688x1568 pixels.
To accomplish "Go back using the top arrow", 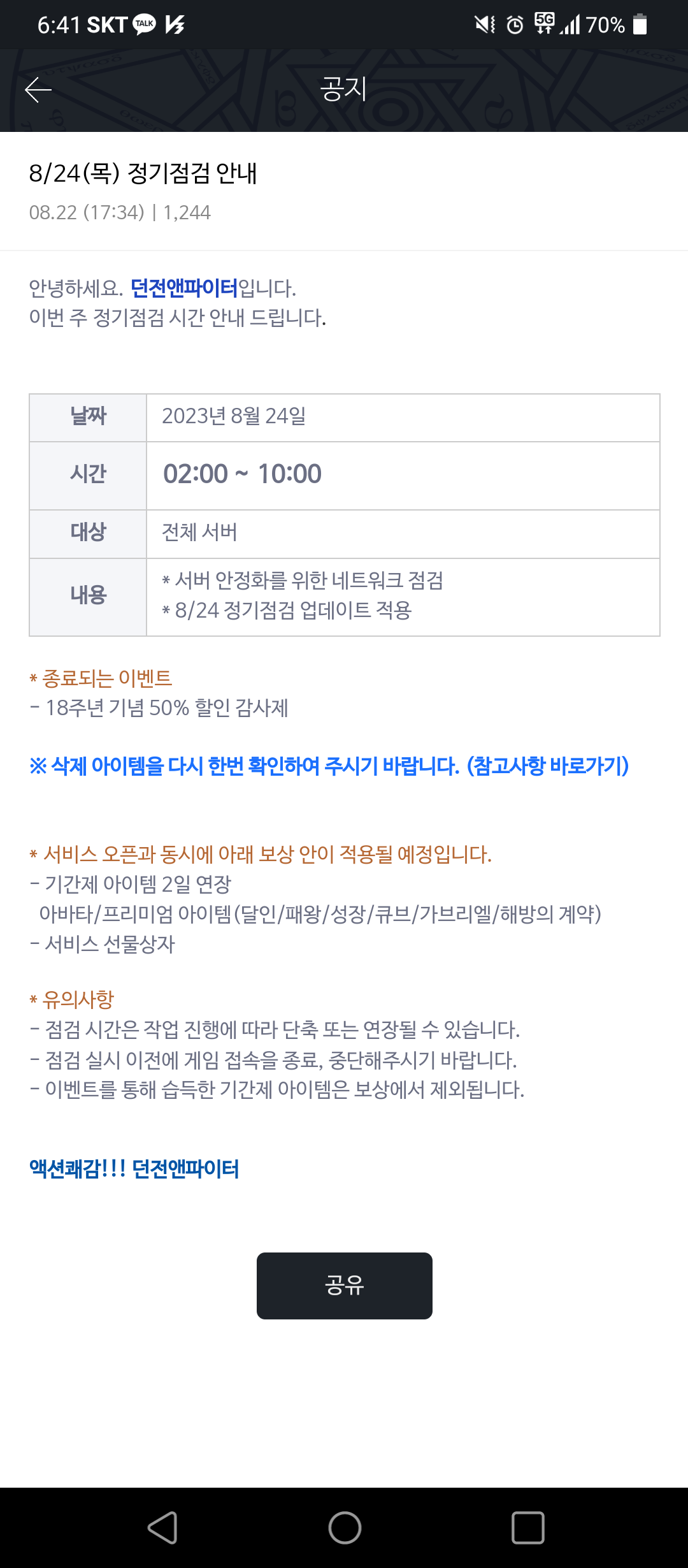I will [x=38, y=90].
